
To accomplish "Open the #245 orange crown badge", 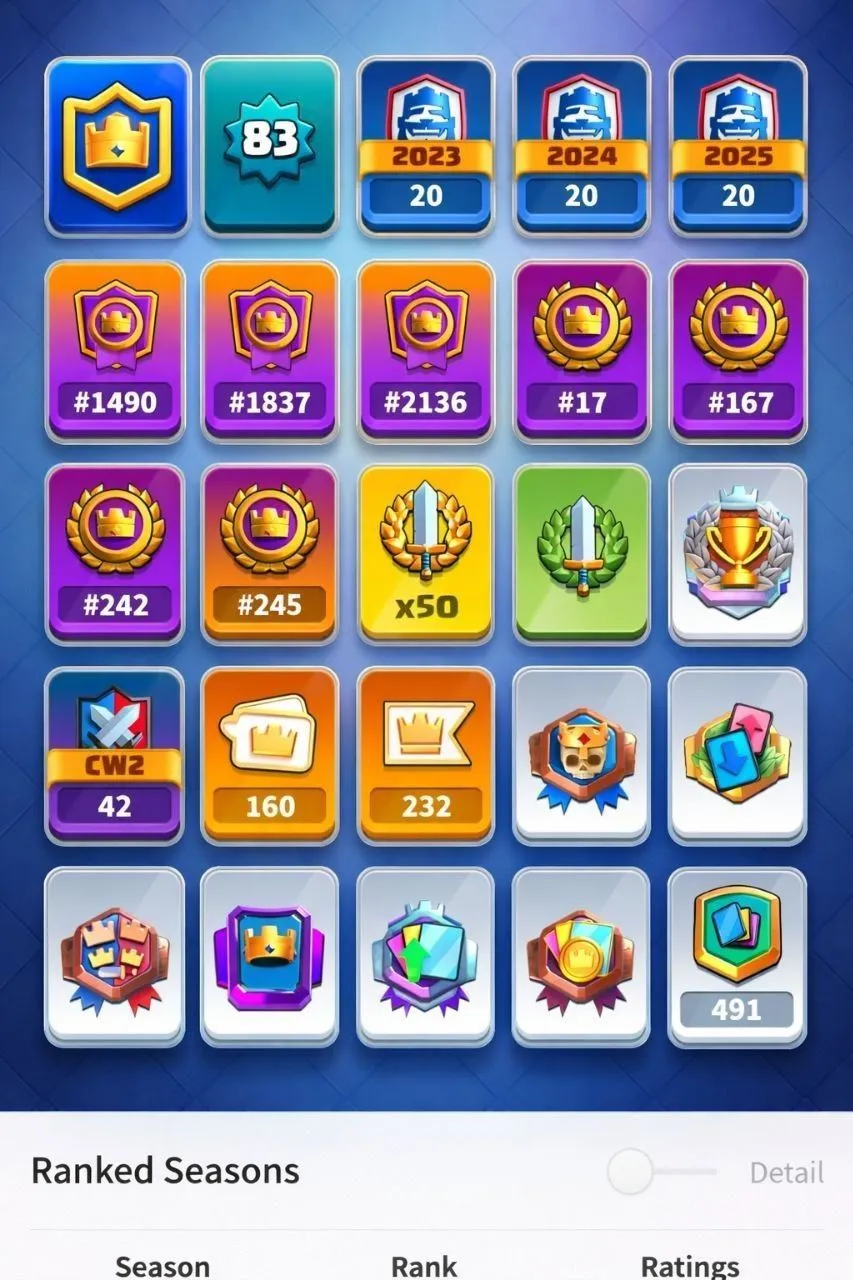I will point(270,553).
